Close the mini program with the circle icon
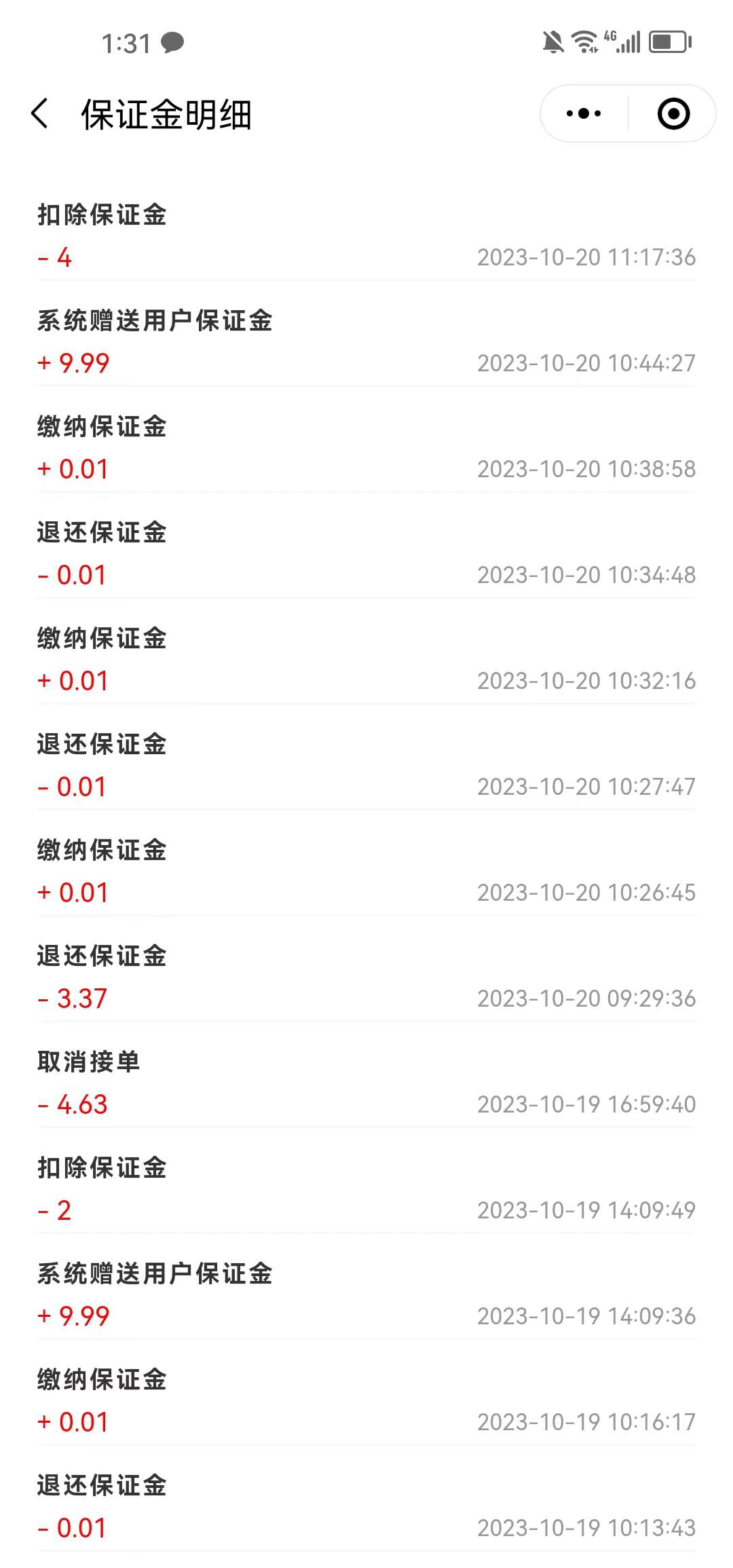 click(x=673, y=113)
